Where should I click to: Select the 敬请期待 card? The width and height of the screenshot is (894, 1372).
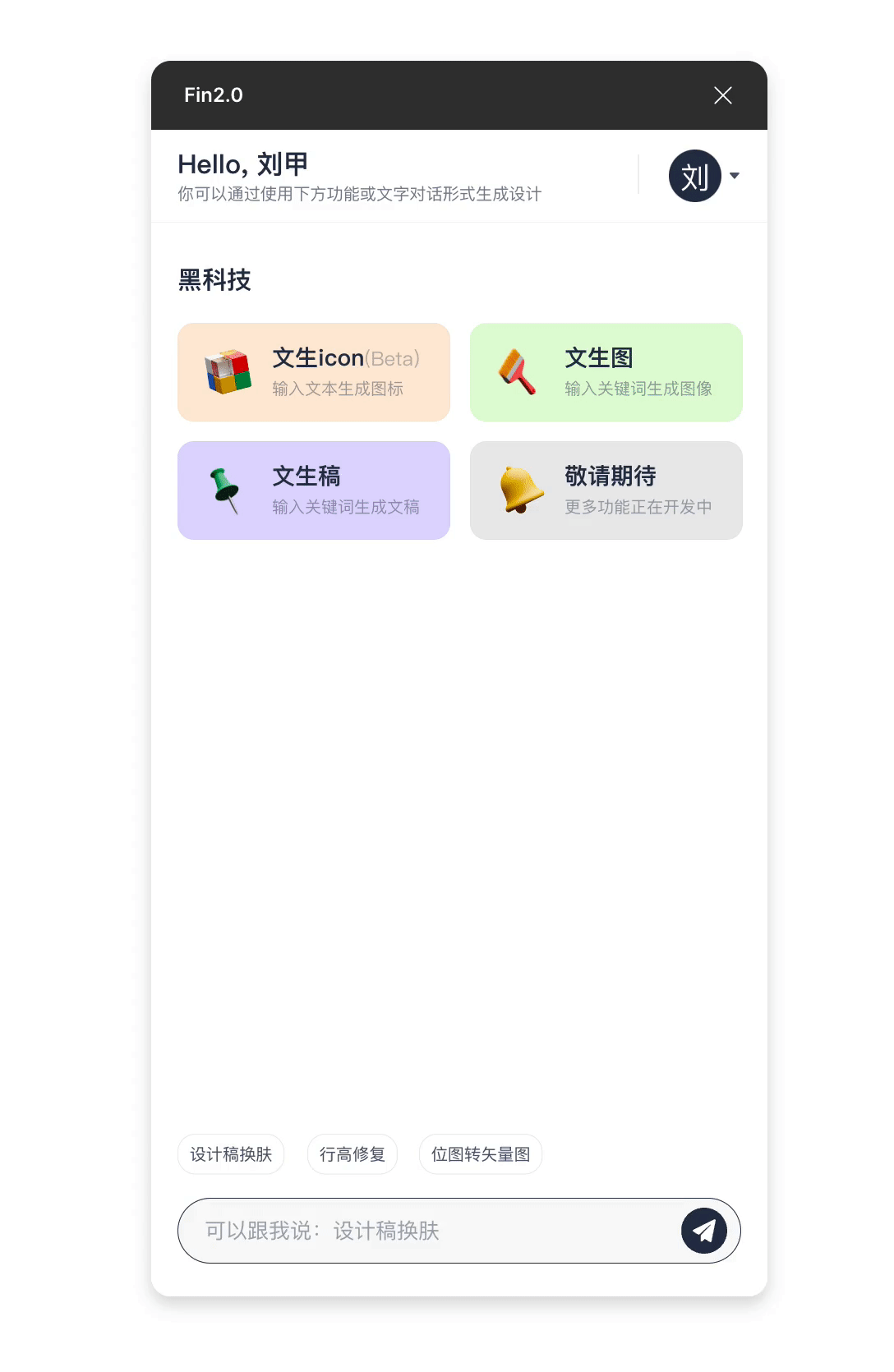click(x=606, y=490)
